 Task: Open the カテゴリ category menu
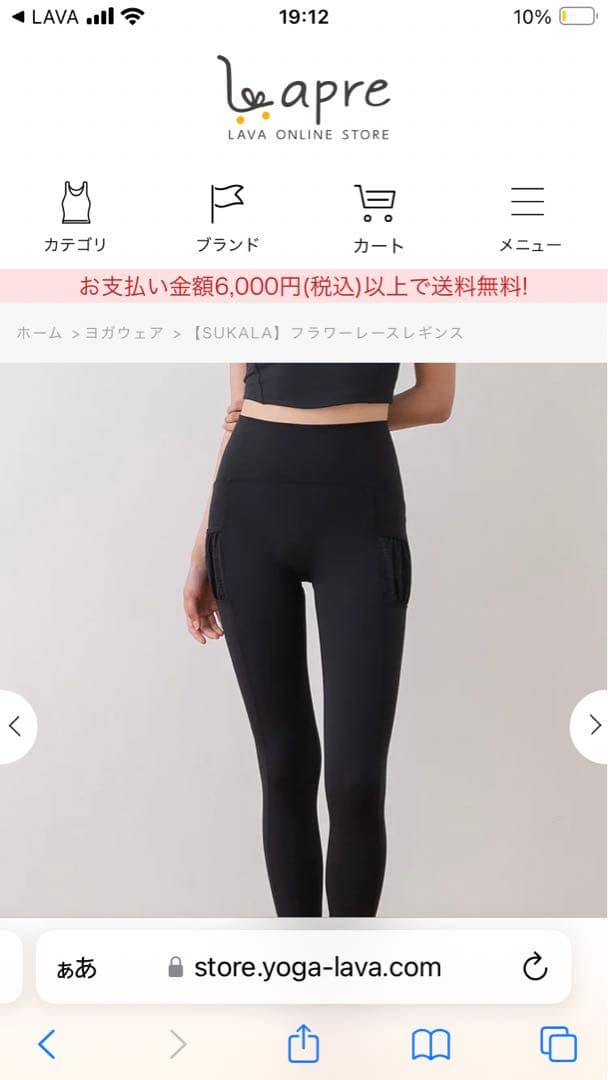pos(75,217)
